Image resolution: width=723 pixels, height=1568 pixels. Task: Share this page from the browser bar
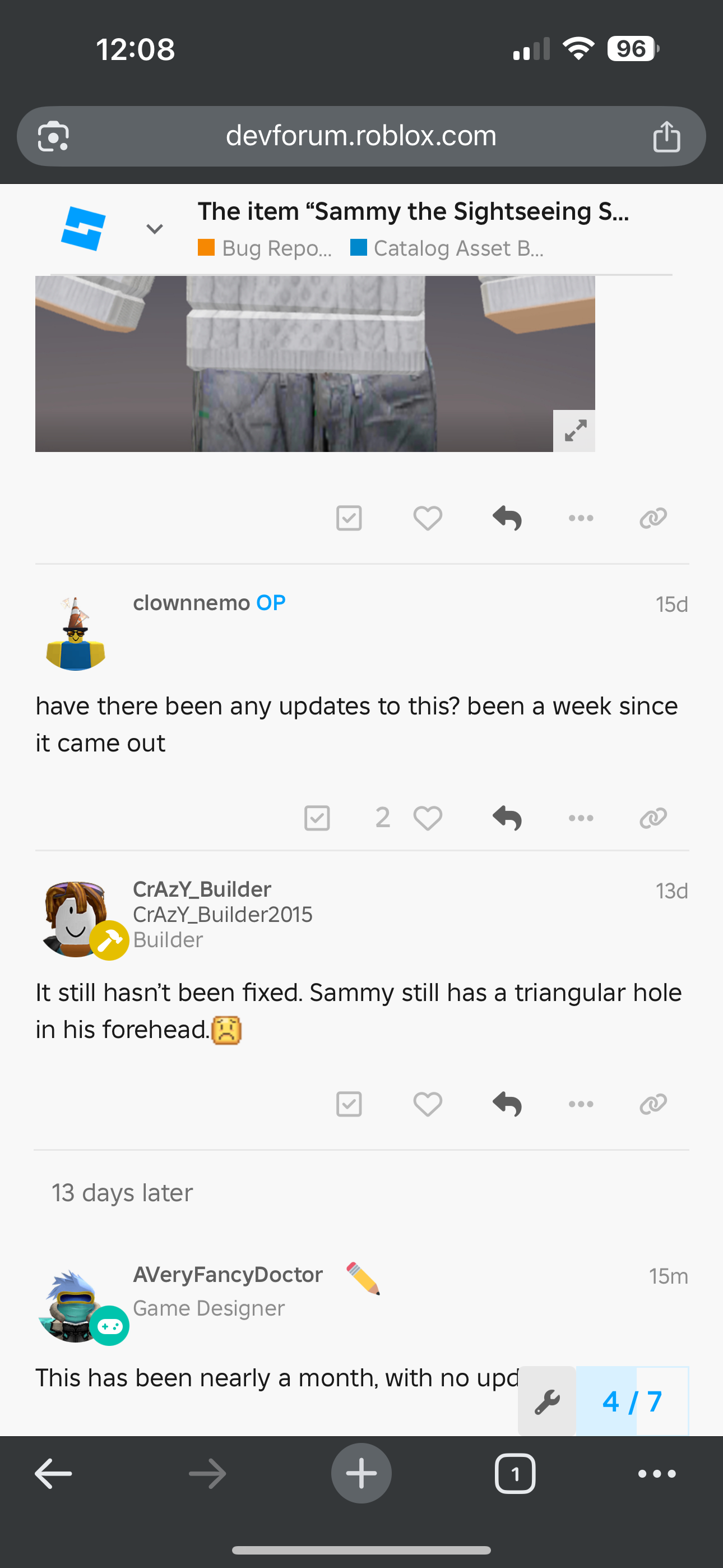(x=666, y=136)
